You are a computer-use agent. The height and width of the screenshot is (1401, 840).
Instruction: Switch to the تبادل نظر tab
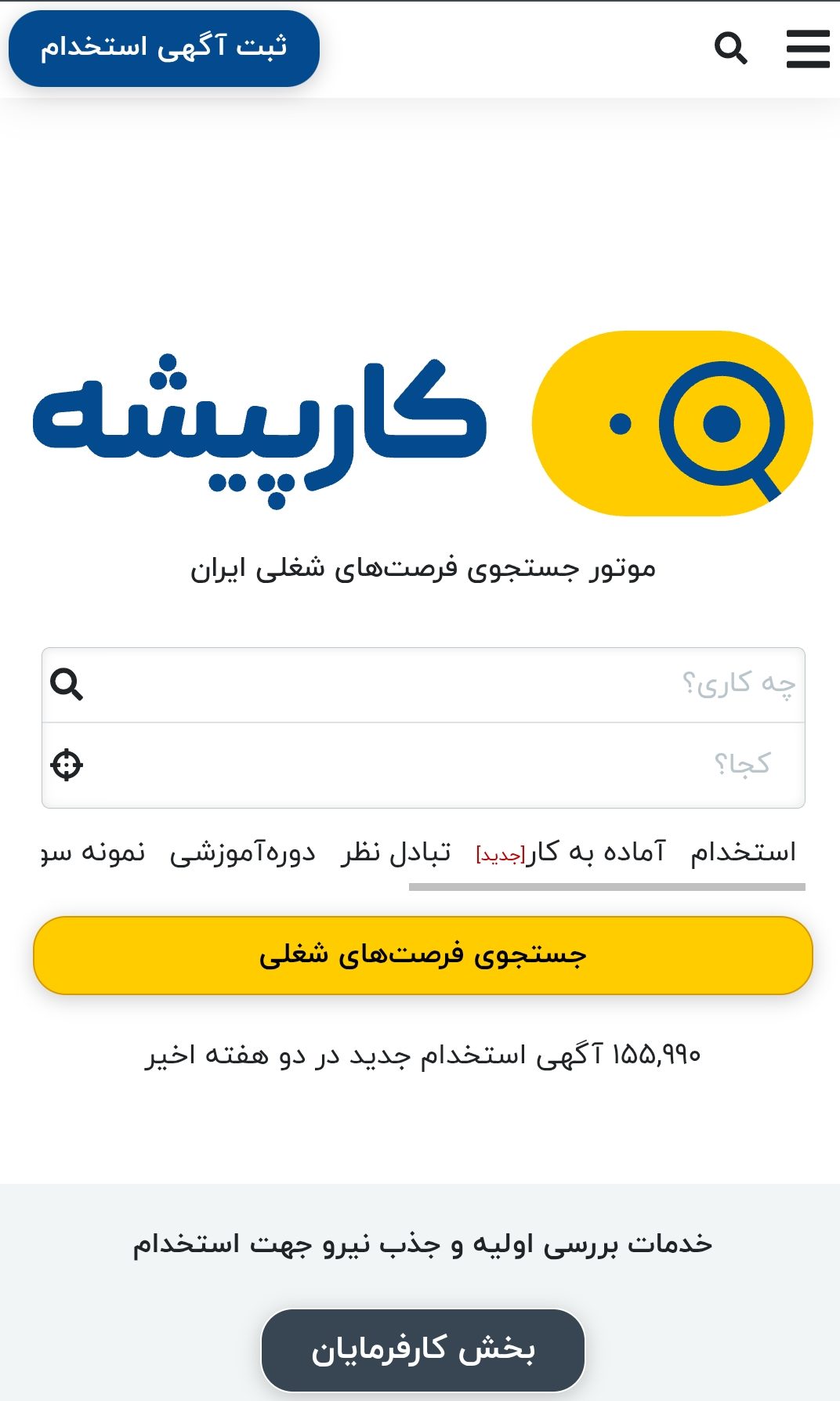(x=396, y=852)
